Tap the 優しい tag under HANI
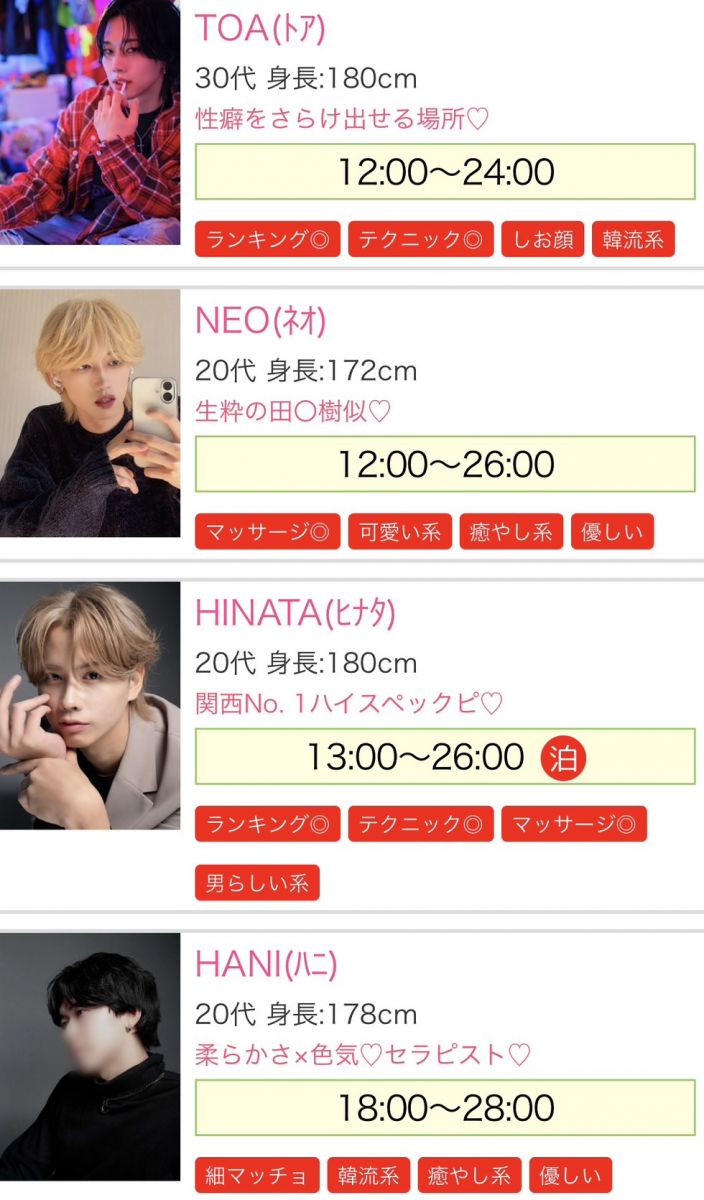The image size is (704, 1200). (x=571, y=1175)
